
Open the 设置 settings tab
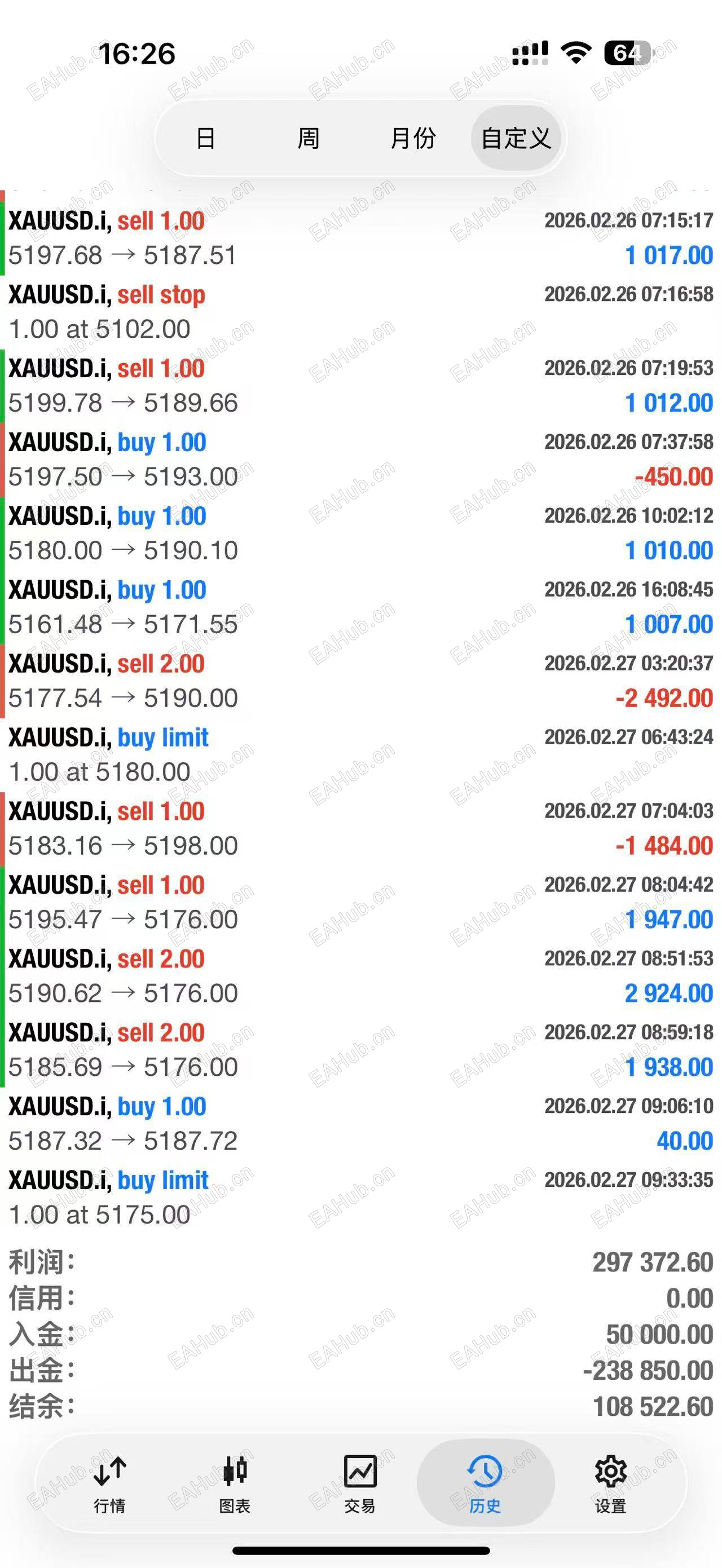coord(610,1483)
